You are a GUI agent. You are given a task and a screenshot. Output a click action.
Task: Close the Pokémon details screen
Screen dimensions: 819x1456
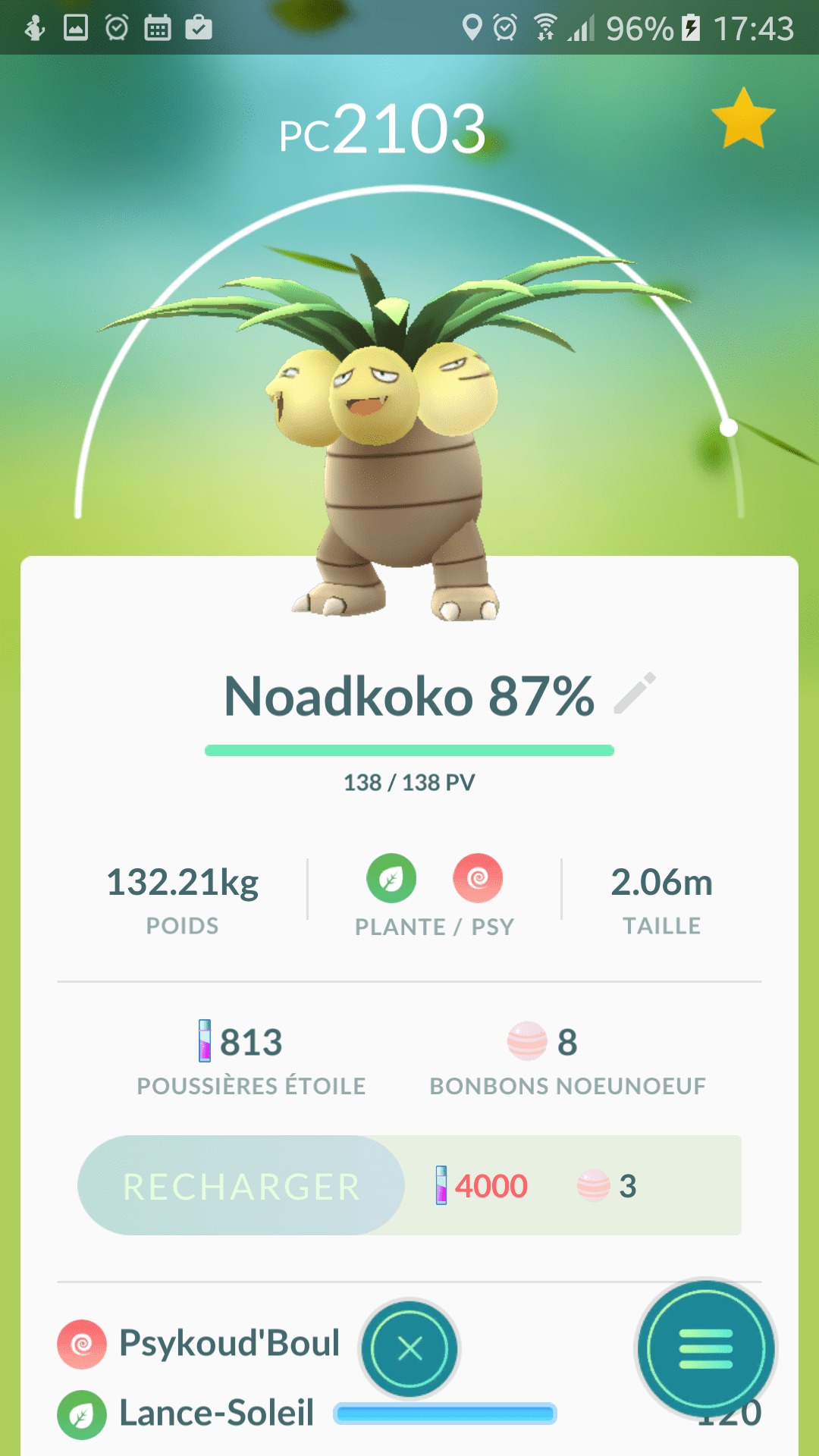[x=409, y=1348]
